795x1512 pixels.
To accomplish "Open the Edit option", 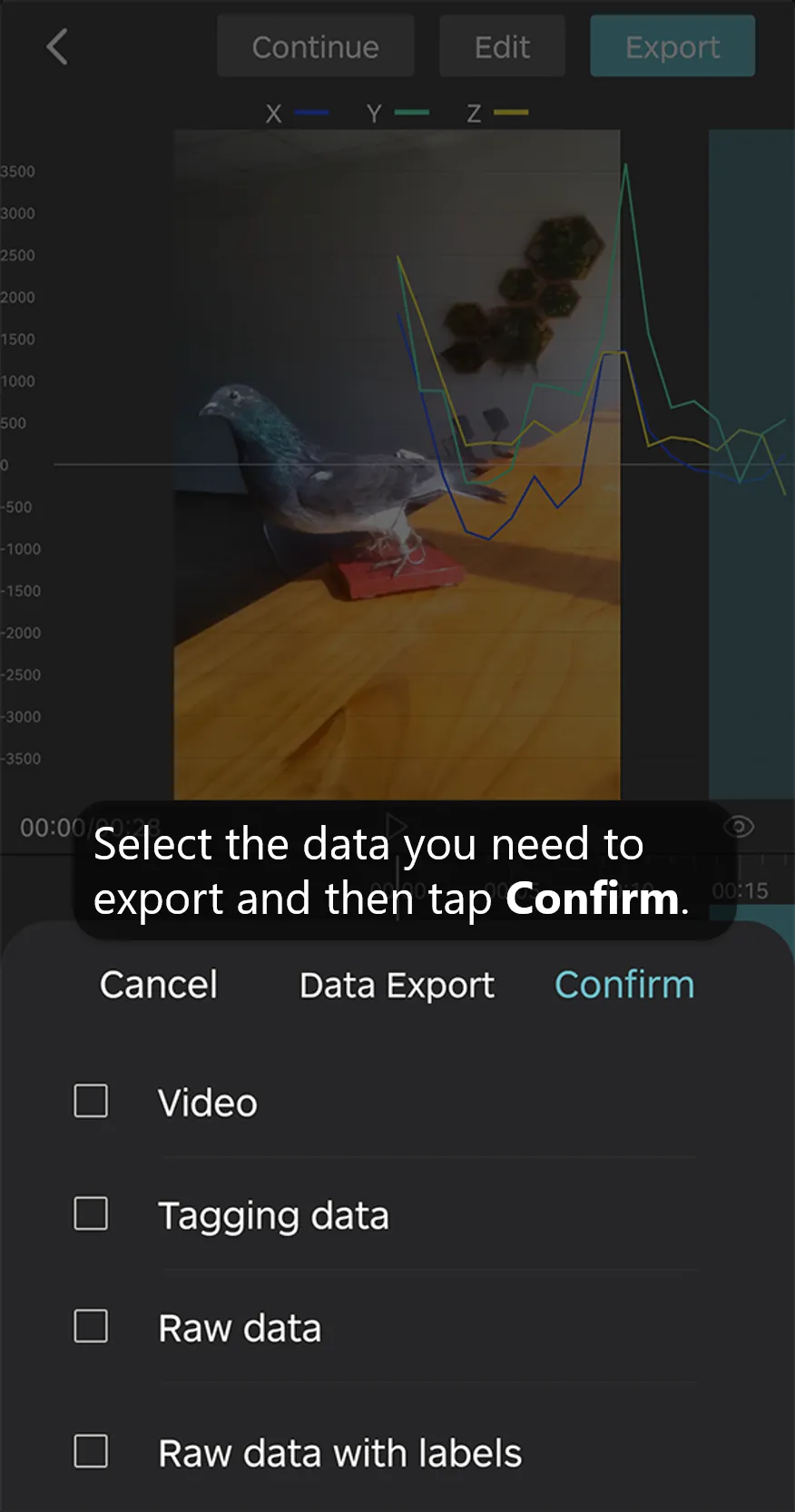I will coord(502,47).
